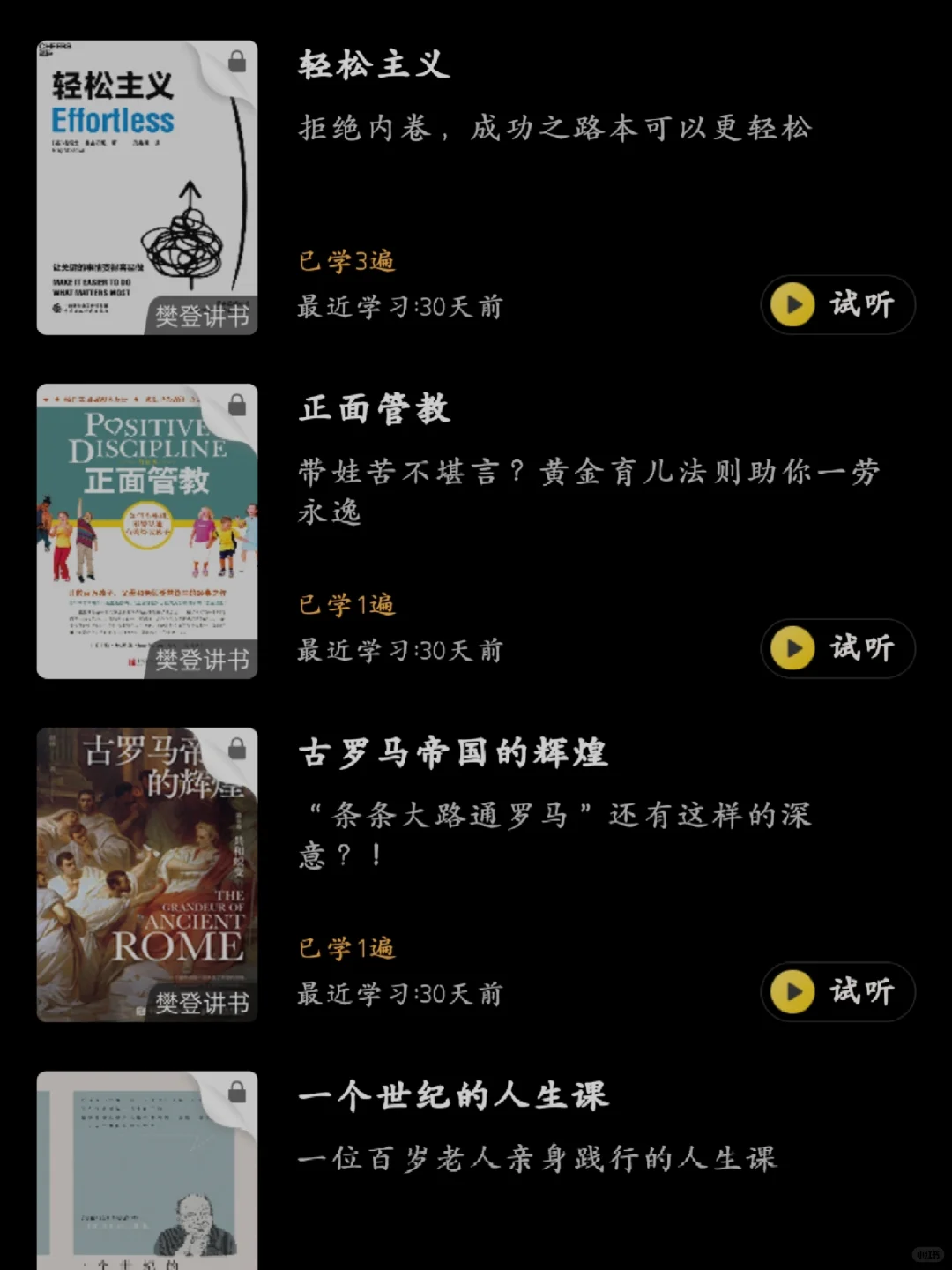Play the trial audio for 正面管教
The image size is (952, 1270).
coord(837,648)
